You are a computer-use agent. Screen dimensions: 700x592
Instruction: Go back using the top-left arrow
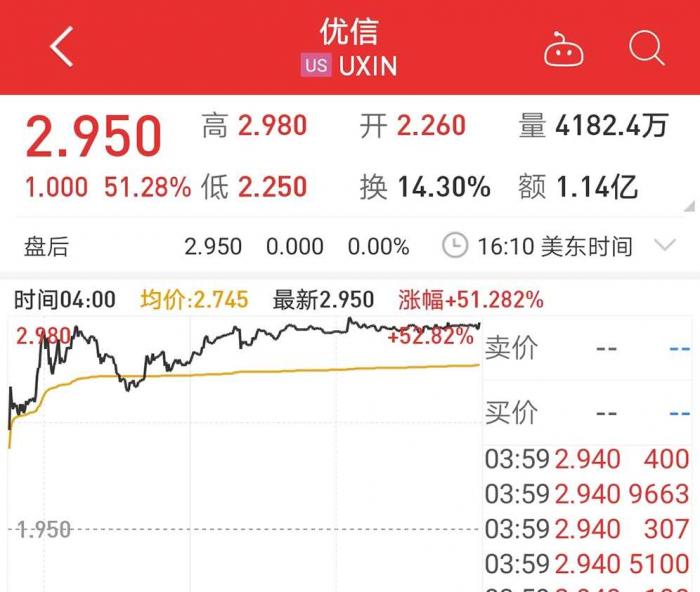click(62, 47)
